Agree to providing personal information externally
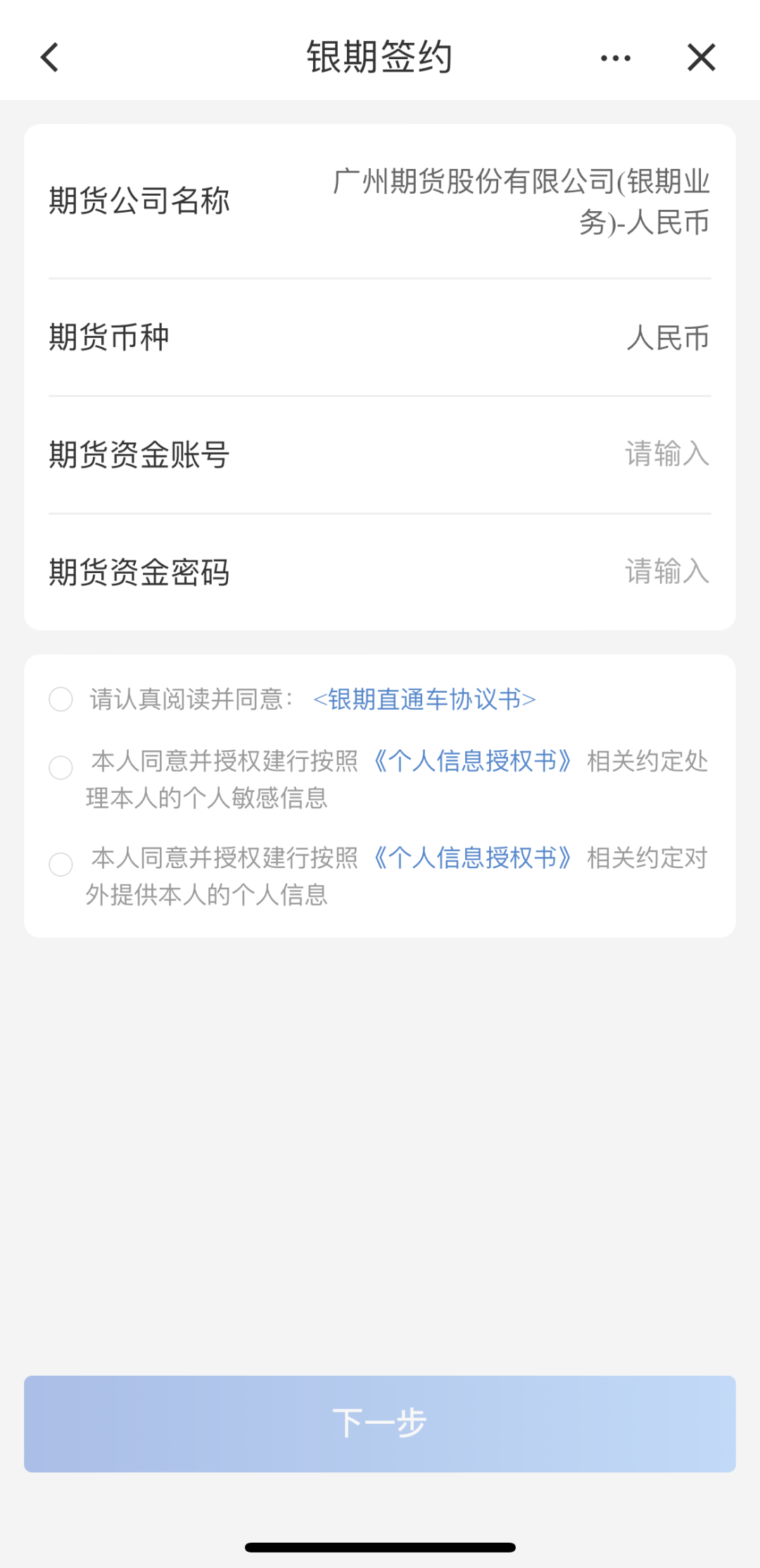This screenshot has height=1568, width=760. coord(61,864)
